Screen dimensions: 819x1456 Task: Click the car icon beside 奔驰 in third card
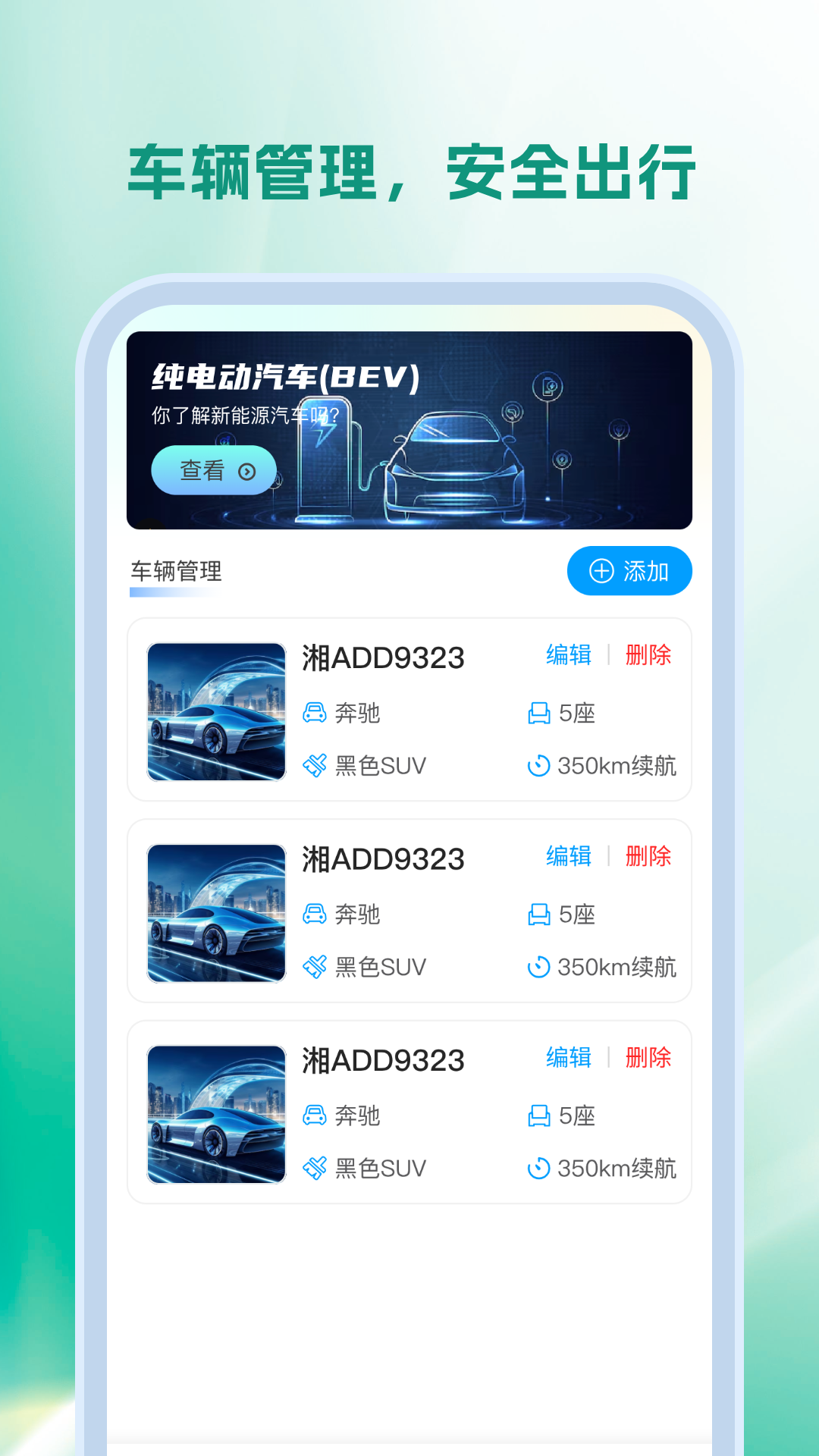pos(315,1116)
